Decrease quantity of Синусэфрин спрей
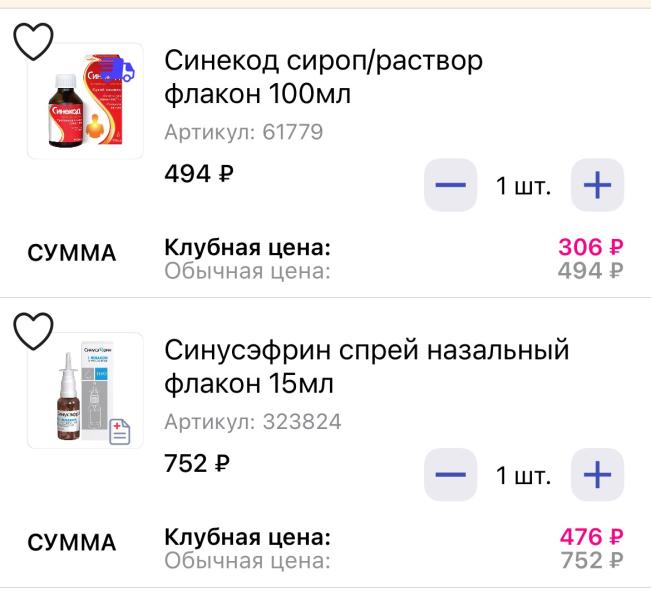This screenshot has width=651, height=600. [x=450, y=475]
